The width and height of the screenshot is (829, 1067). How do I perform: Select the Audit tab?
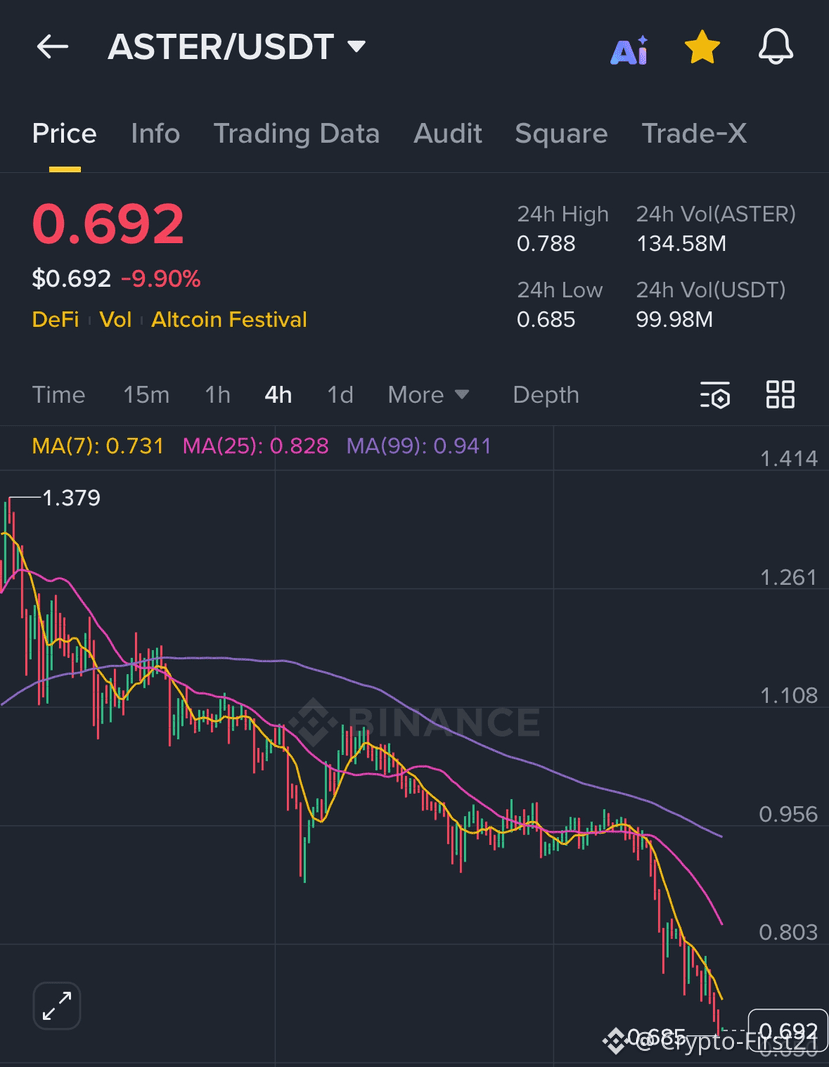point(447,133)
